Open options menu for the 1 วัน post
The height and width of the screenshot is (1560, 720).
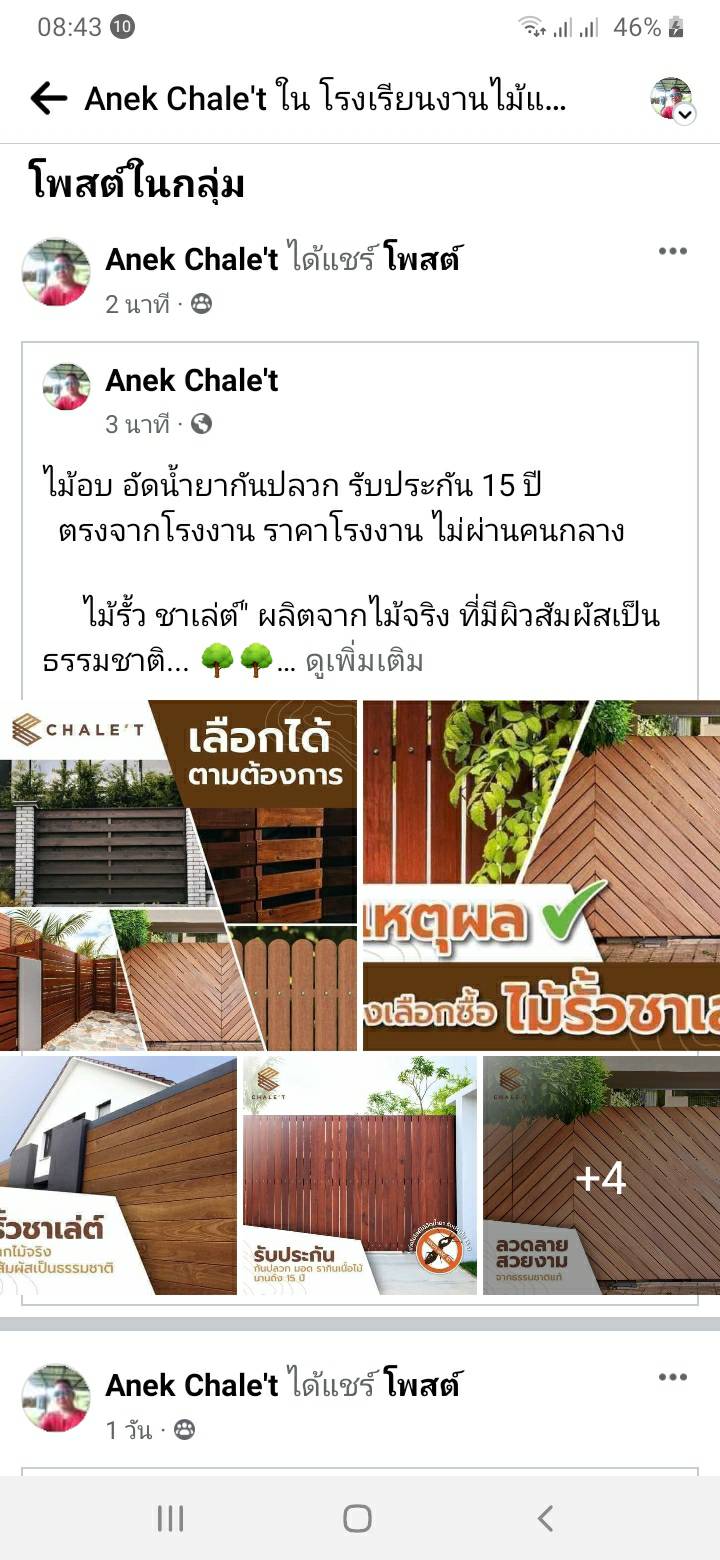click(672, 1377)
